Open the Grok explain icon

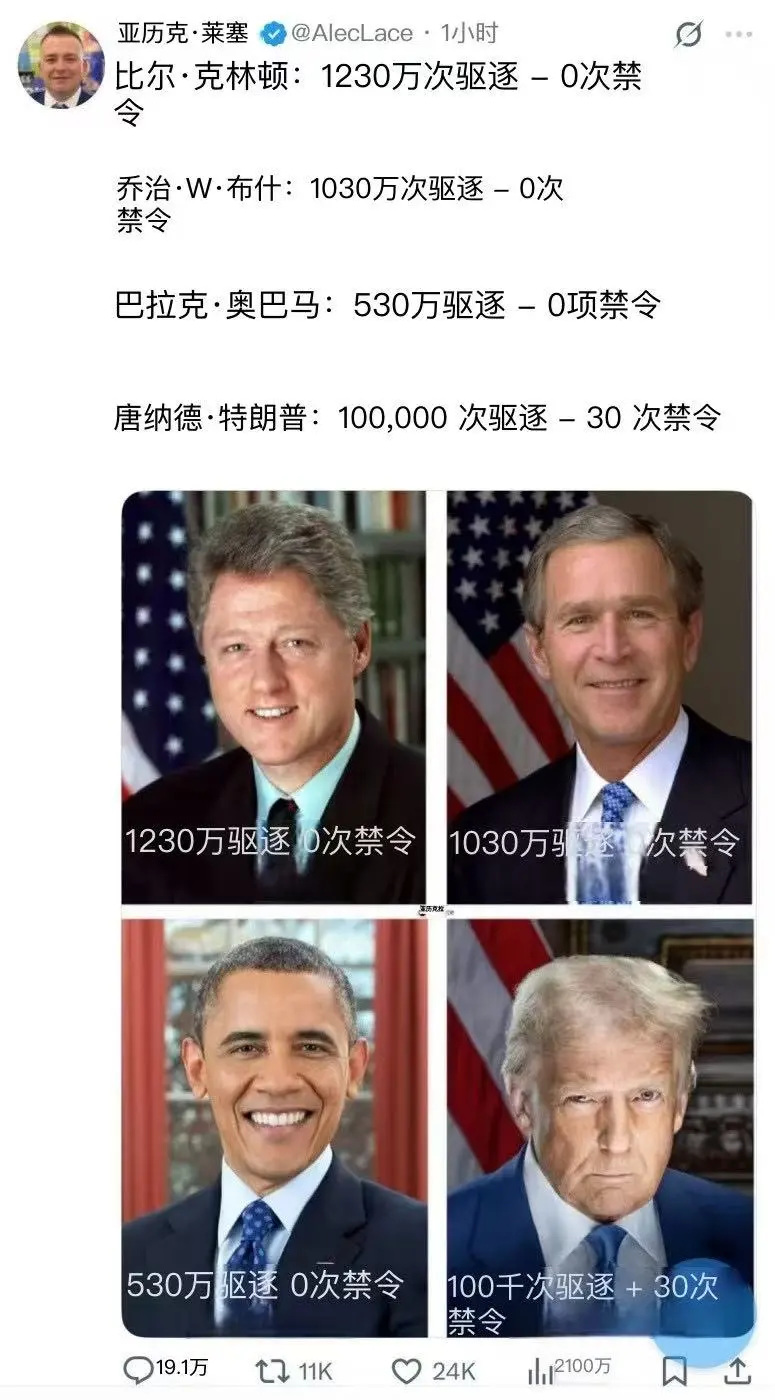[688, 35]
